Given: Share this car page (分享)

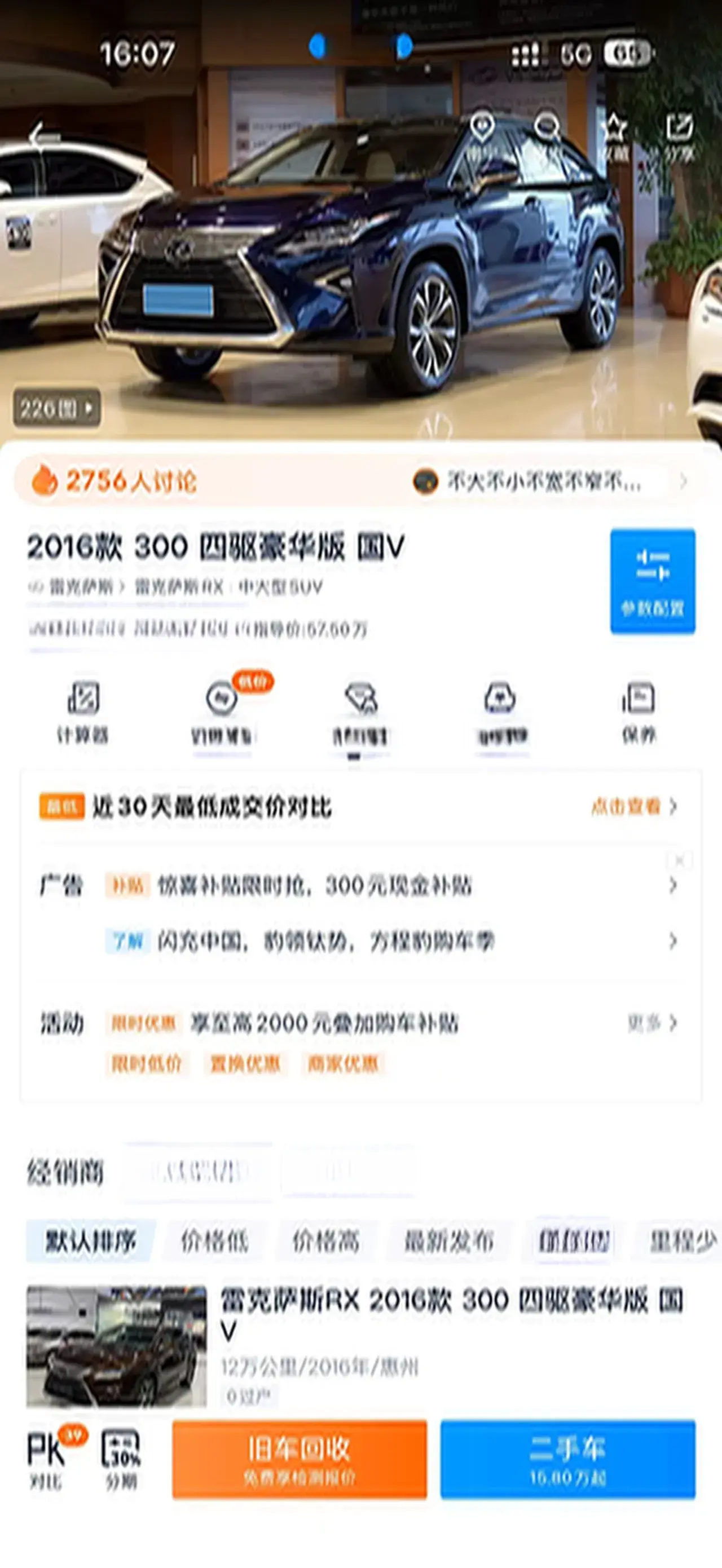Looking at the screenshot, I should tap(678, 138).
